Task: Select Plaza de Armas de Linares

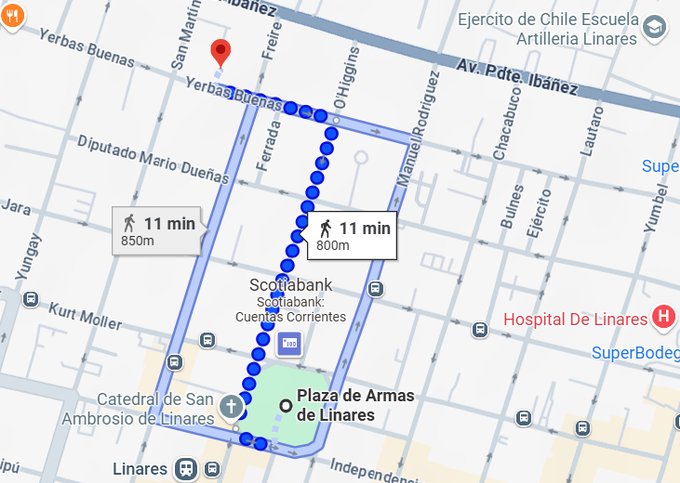Action: [286, 405]
